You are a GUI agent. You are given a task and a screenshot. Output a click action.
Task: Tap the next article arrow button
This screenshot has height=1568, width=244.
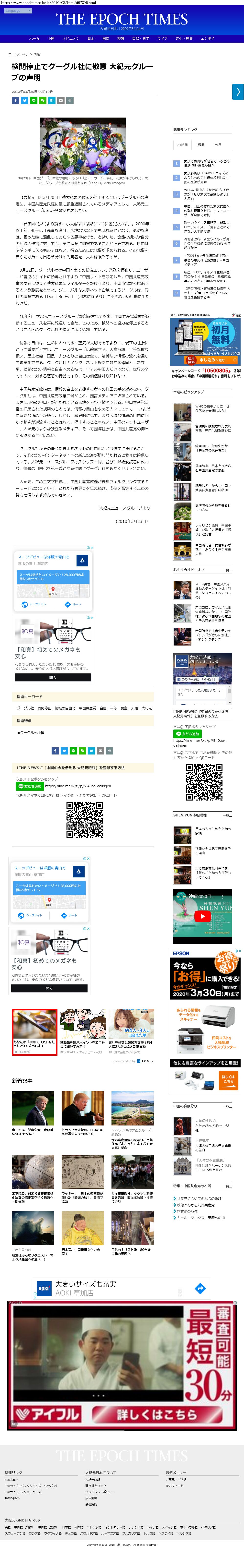[x=238, y=92]
